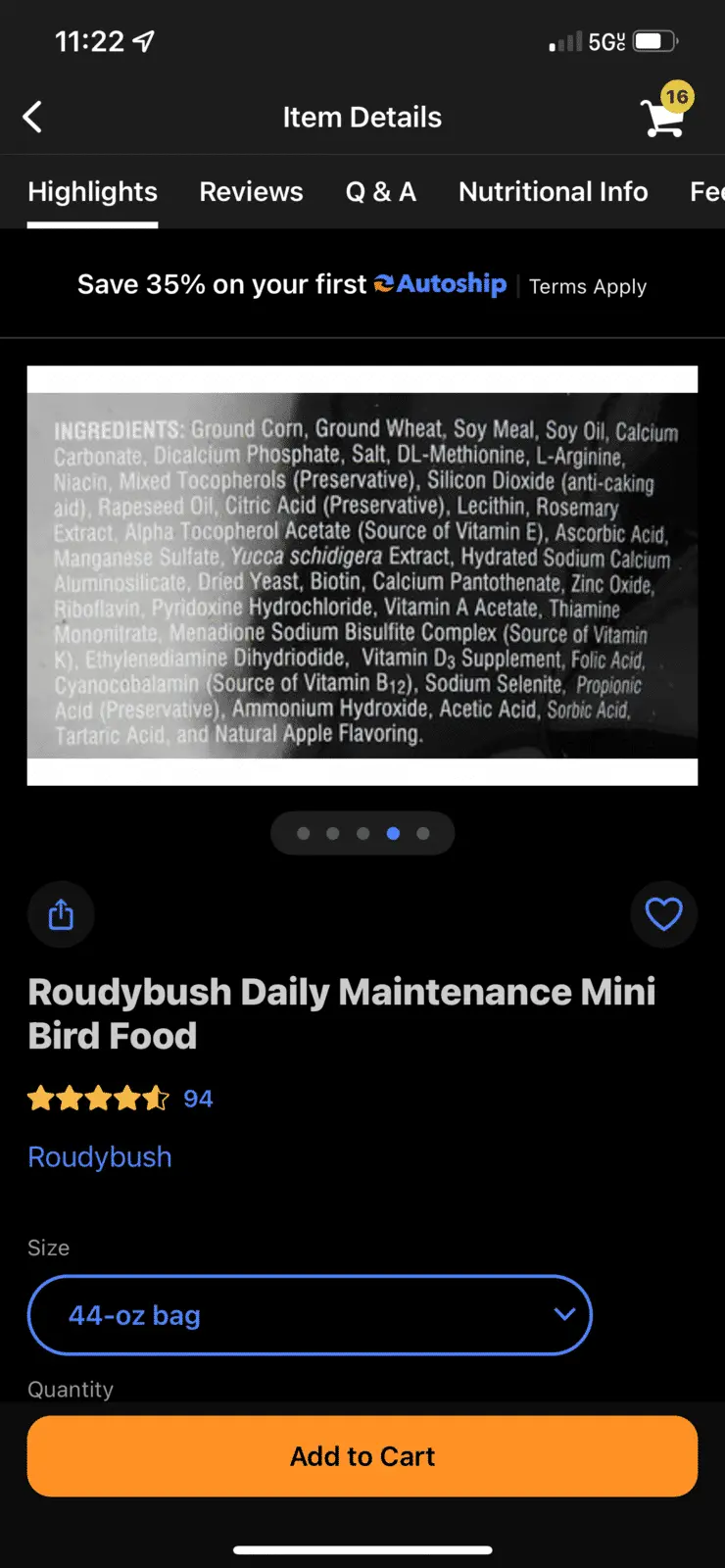This screenshot has width=725, height=1568.
Task: Open the Nutritional Info tab
Action: [553, 192]
